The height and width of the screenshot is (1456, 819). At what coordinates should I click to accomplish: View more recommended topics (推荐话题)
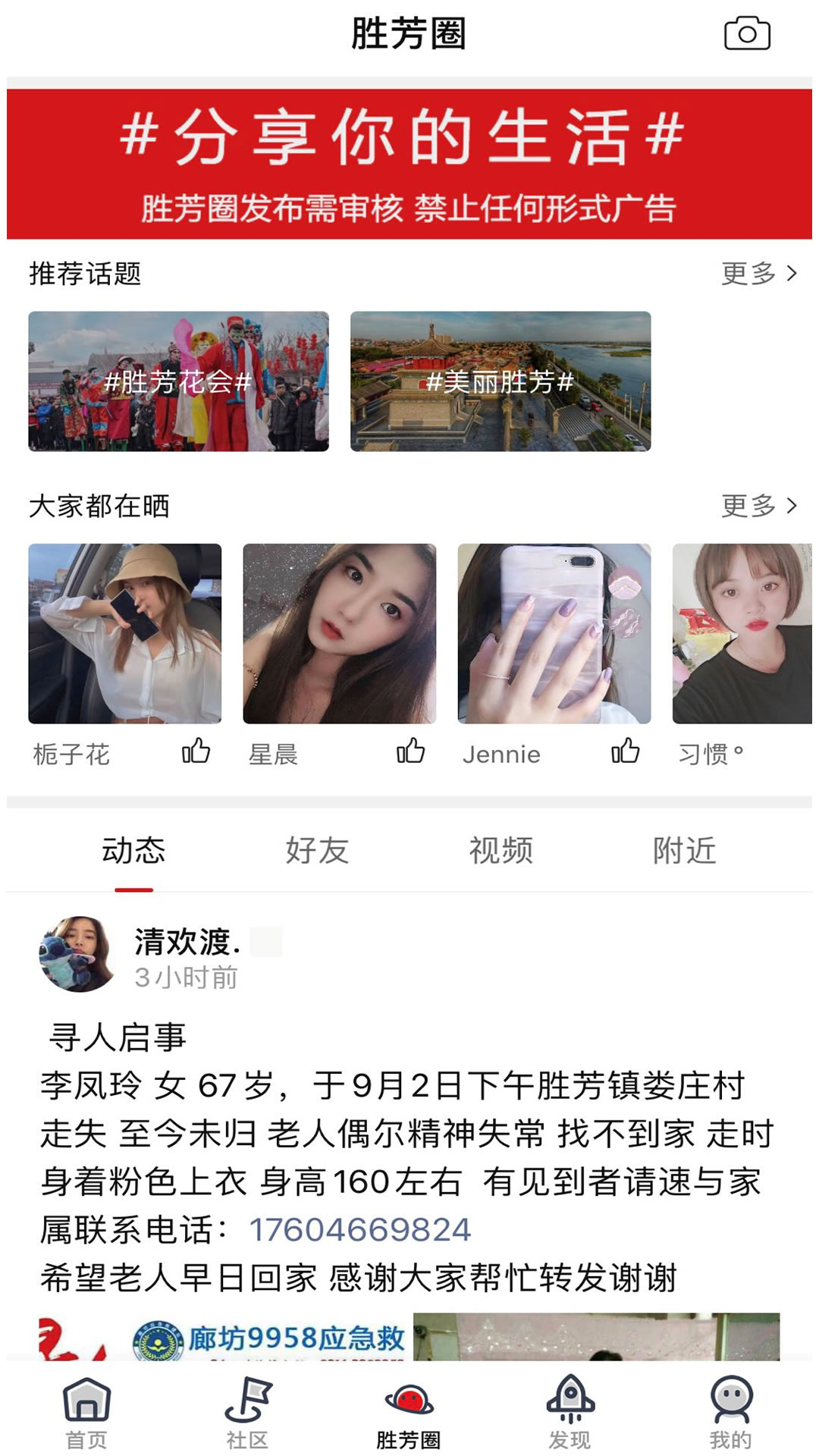click(758, 273)
